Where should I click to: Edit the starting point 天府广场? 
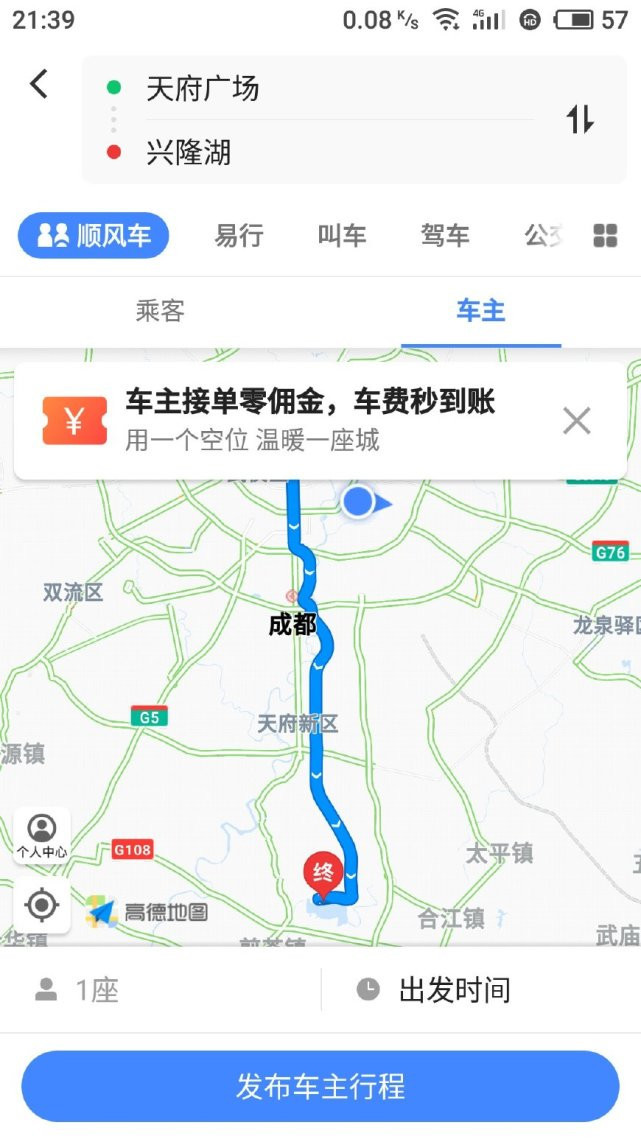tap(203, 89)
